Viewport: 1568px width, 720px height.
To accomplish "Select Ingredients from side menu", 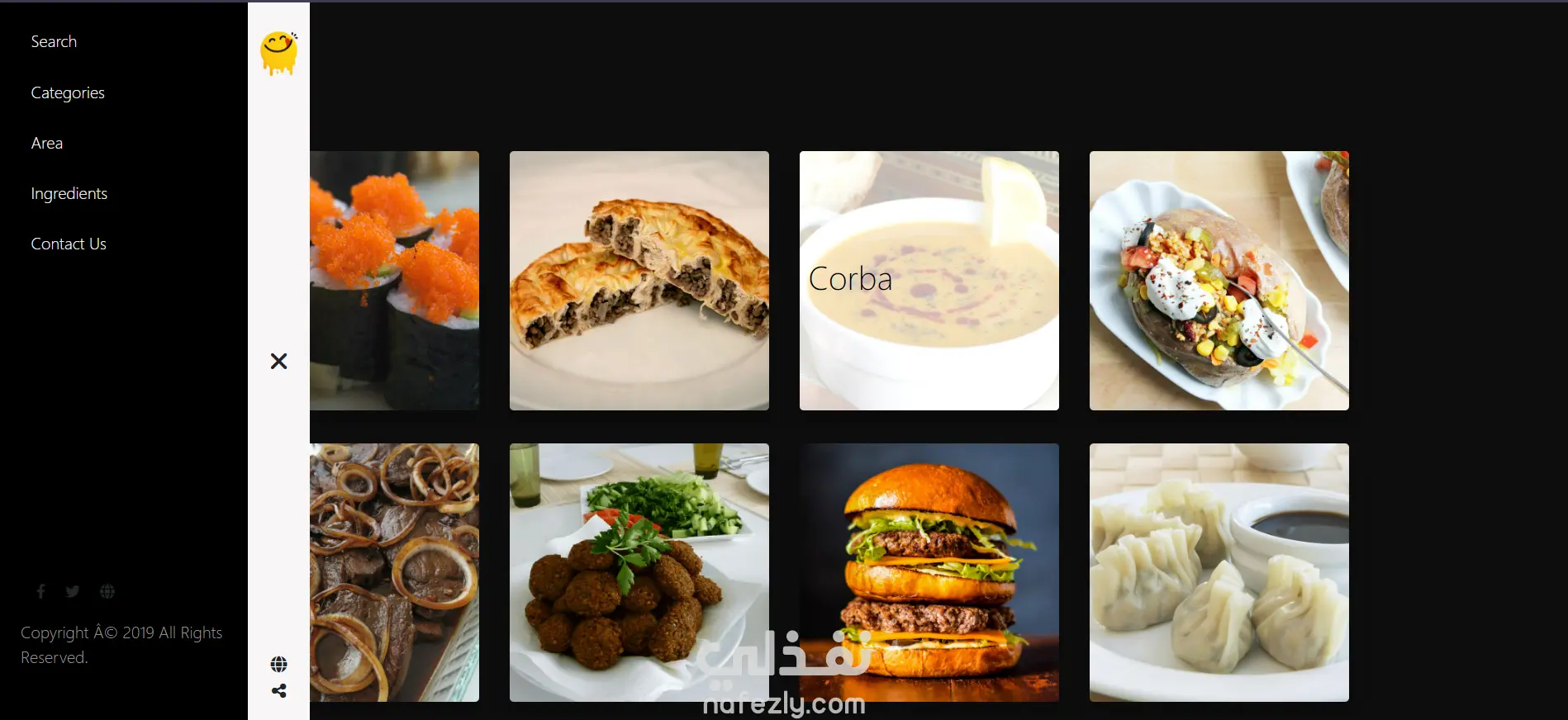I will pyautogui.click(x=69, y=193).
